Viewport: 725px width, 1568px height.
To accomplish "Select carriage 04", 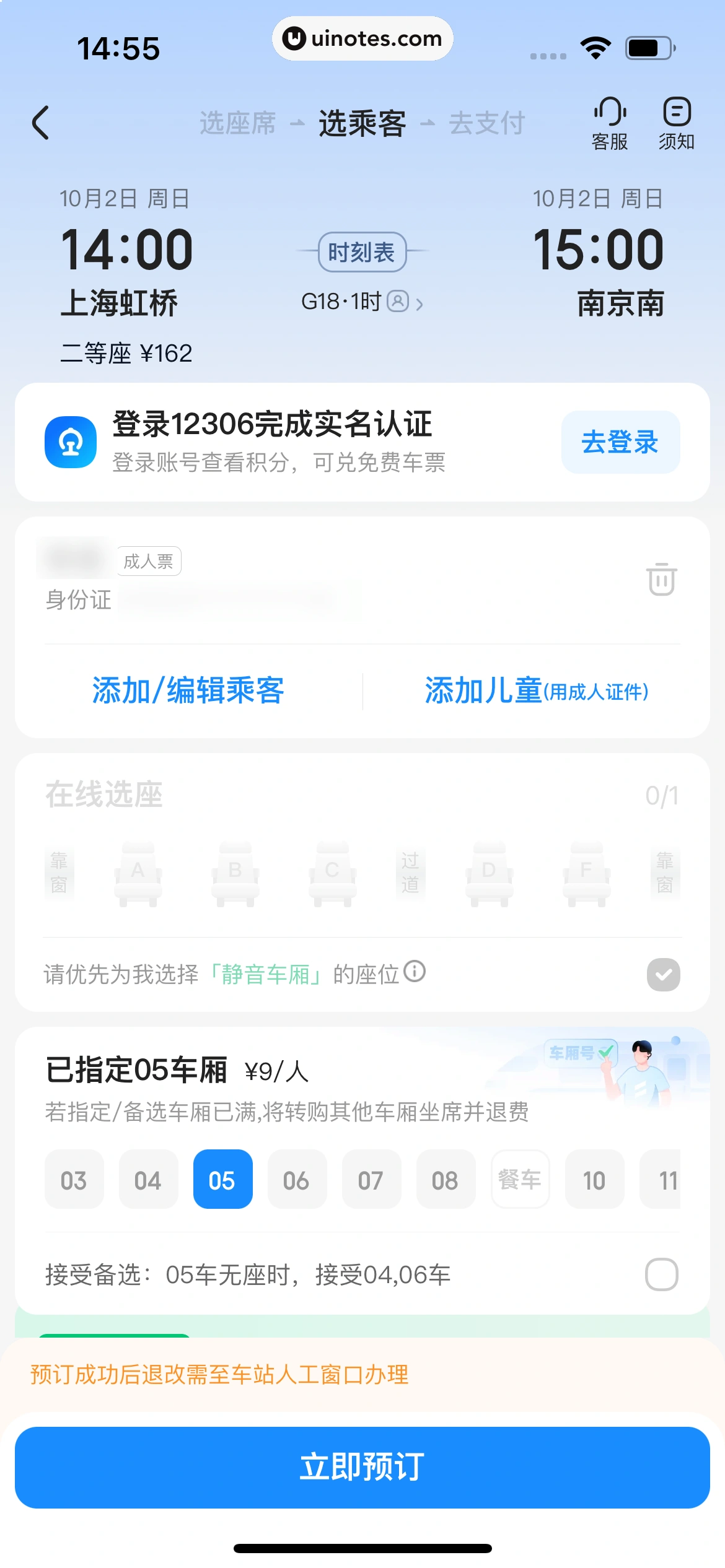I will tap(148, 1180).
